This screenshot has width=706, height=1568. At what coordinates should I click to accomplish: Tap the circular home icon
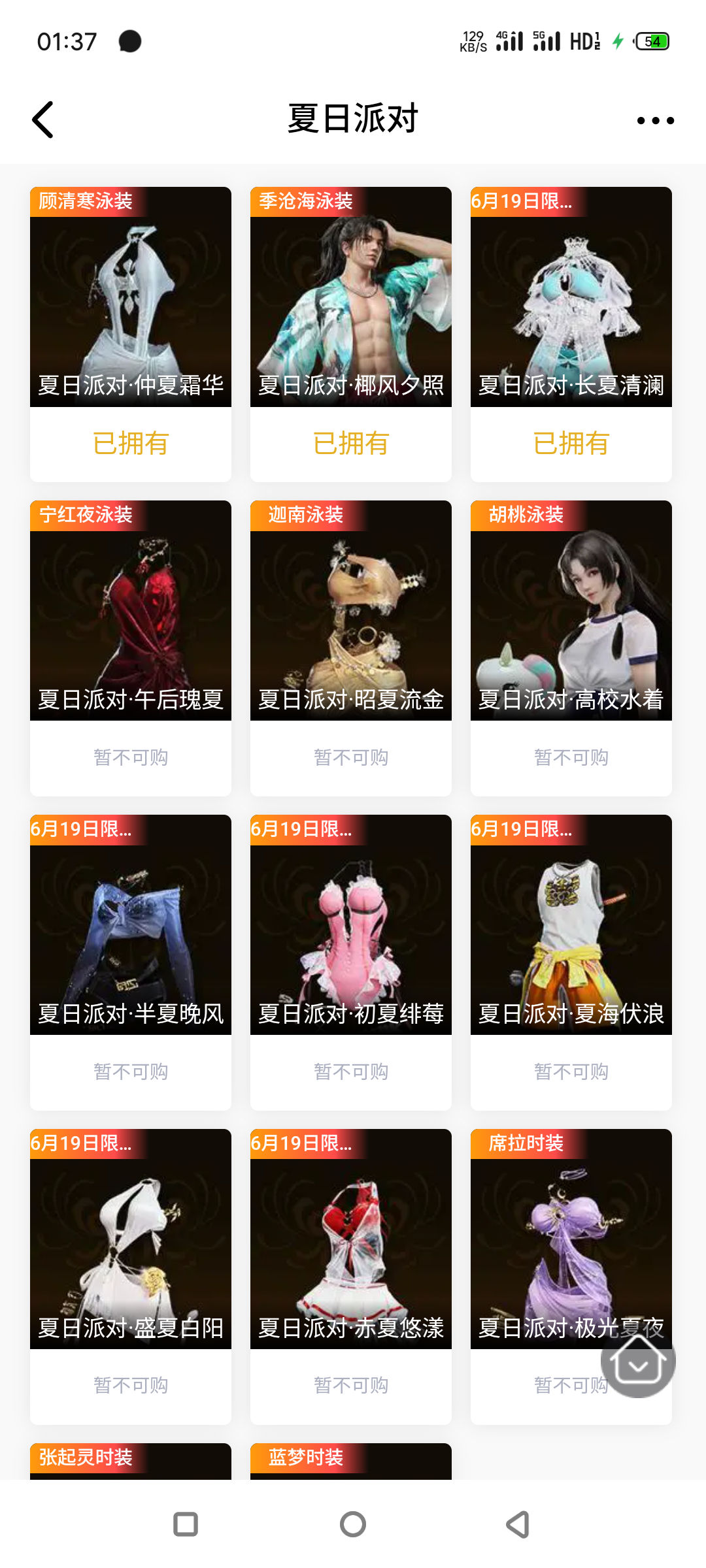[352, 1525]
